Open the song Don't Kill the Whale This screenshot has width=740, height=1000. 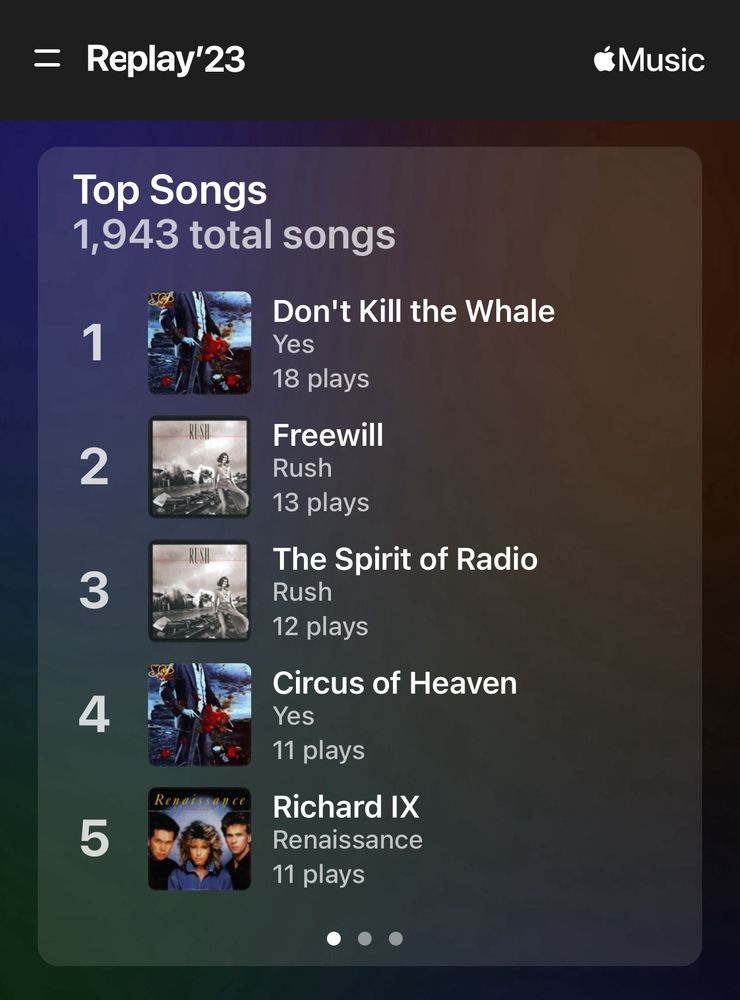click(413, 312)
